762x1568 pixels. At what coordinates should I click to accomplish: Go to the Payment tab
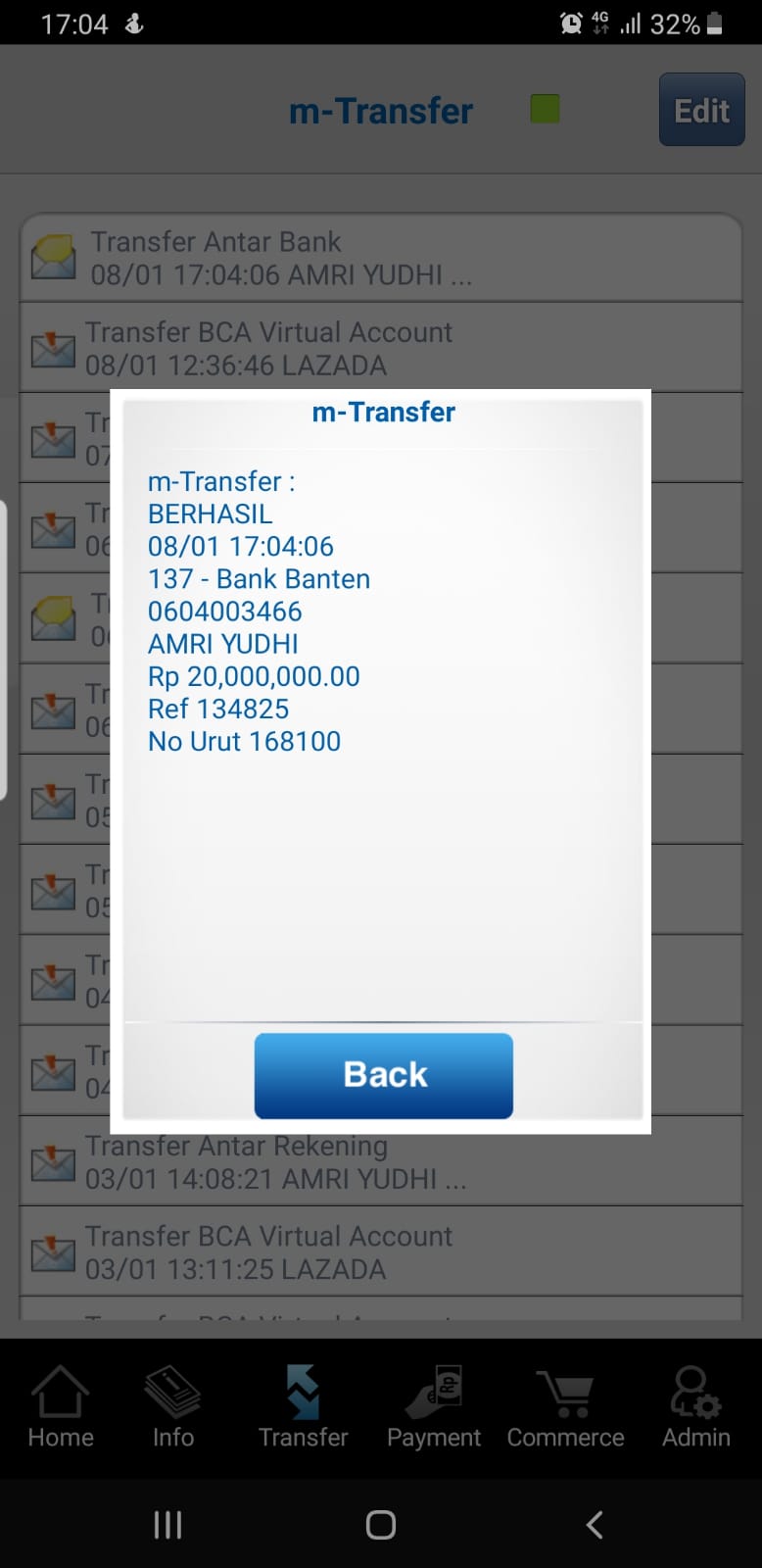coord(434,1408)
